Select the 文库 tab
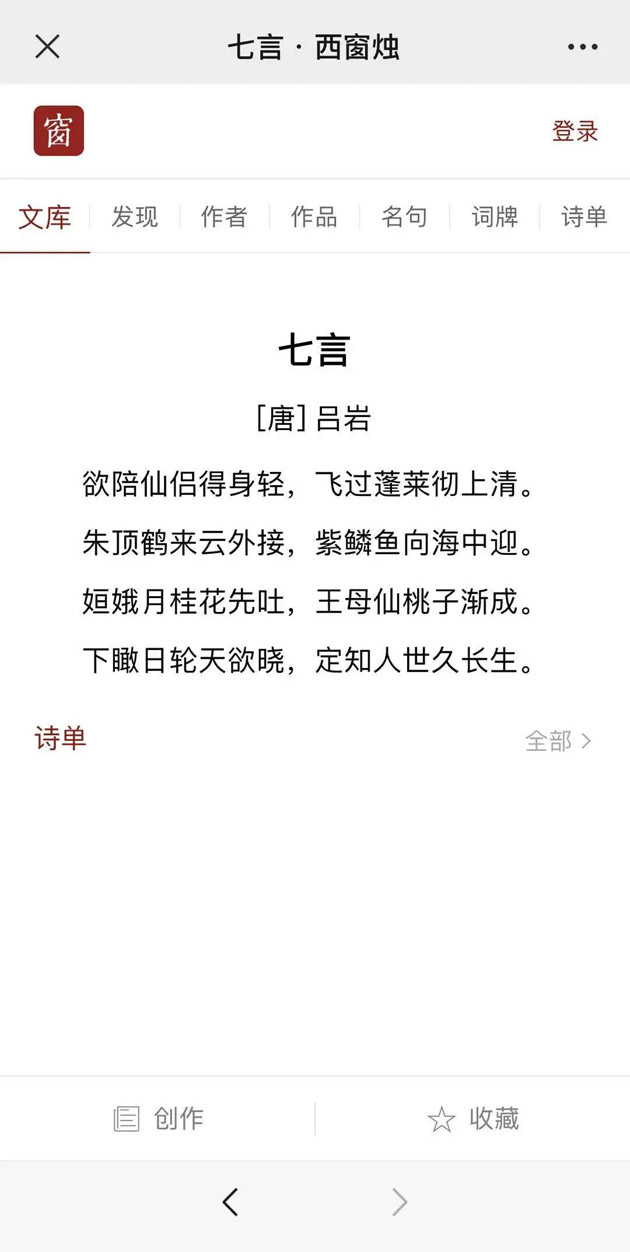This screenshot has height=1252, width=630. point(45,217)
